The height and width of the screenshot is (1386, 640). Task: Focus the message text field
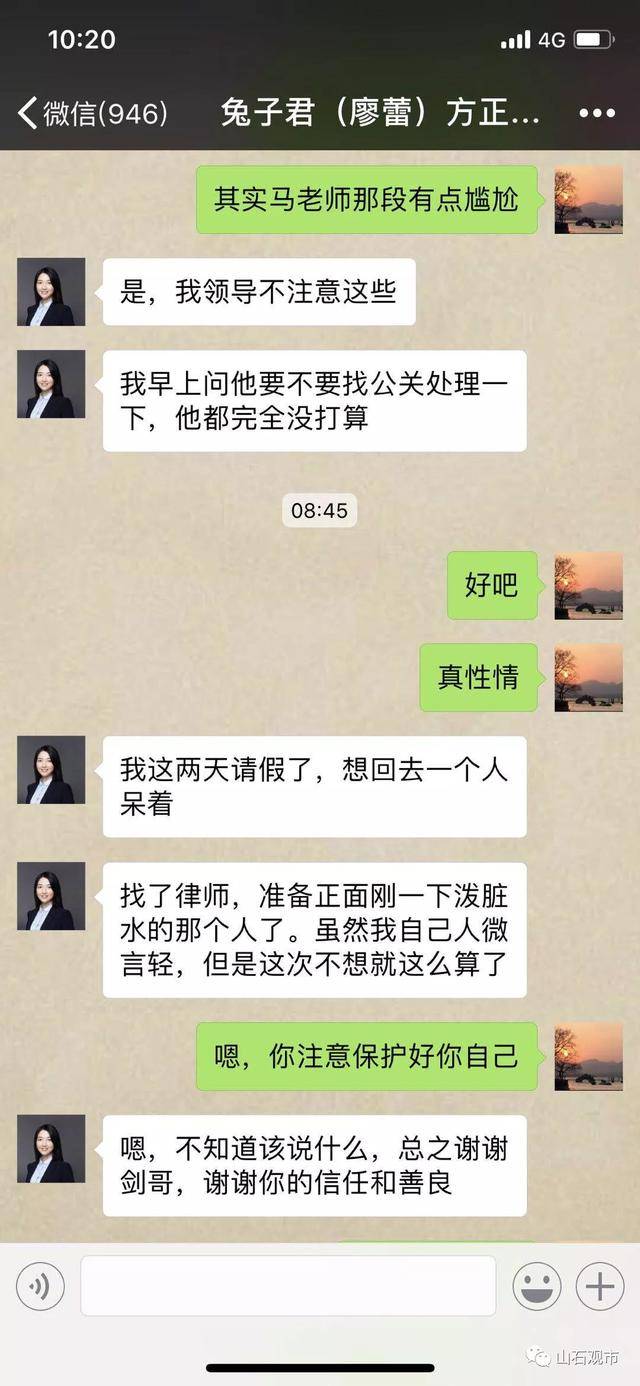[x=288, y=1286]
